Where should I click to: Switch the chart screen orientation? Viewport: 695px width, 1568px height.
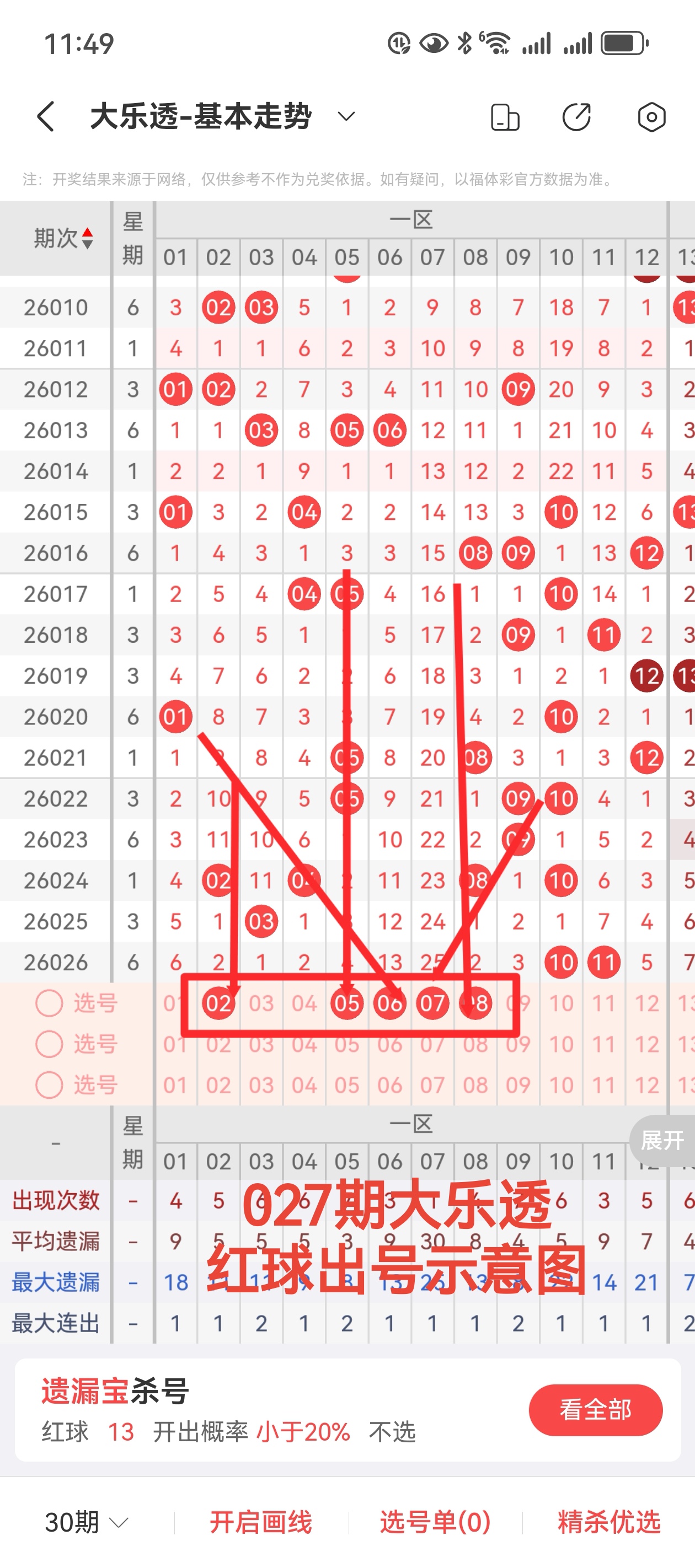point(505,117)
